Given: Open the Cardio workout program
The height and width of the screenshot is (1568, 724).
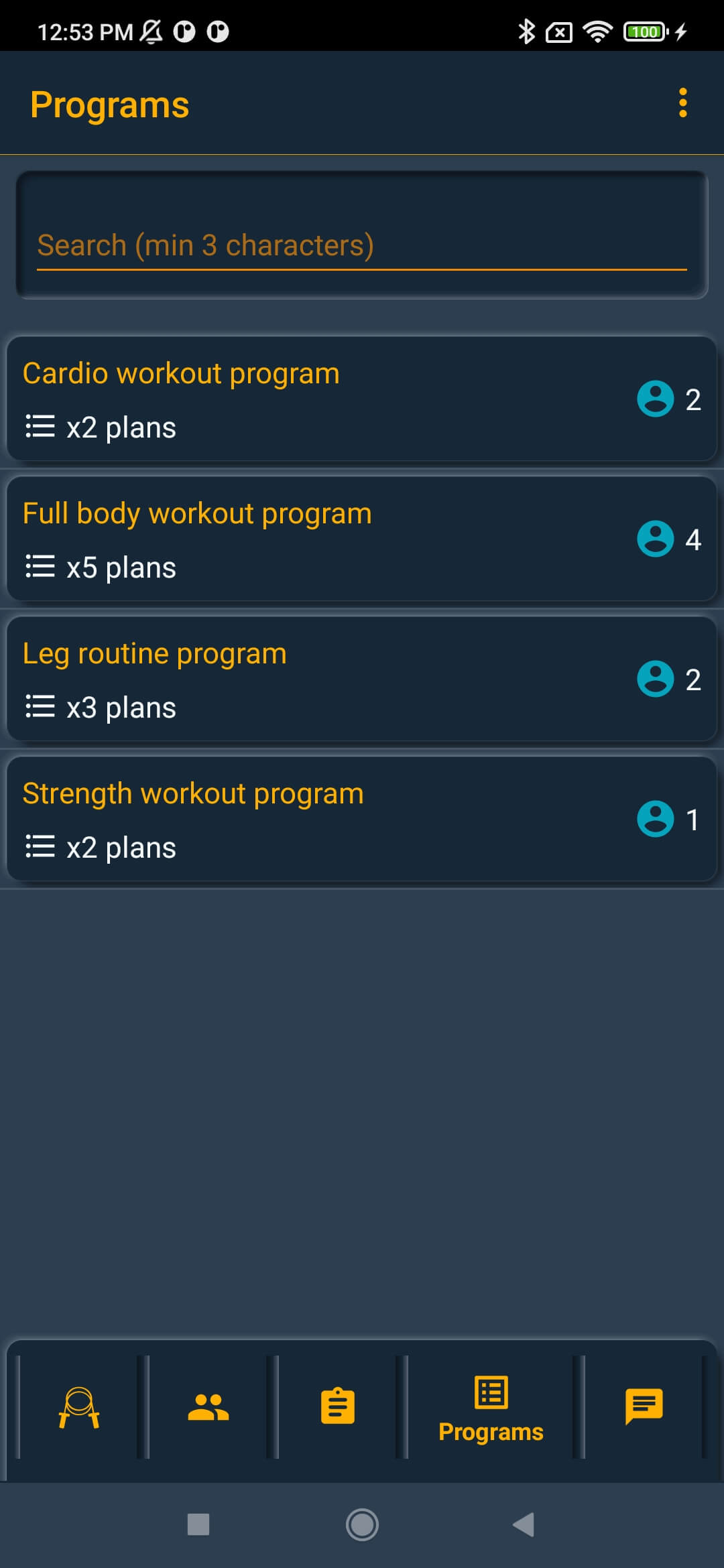Looking at the screenshot, I should pyautogui.click(x=362, y=399).
